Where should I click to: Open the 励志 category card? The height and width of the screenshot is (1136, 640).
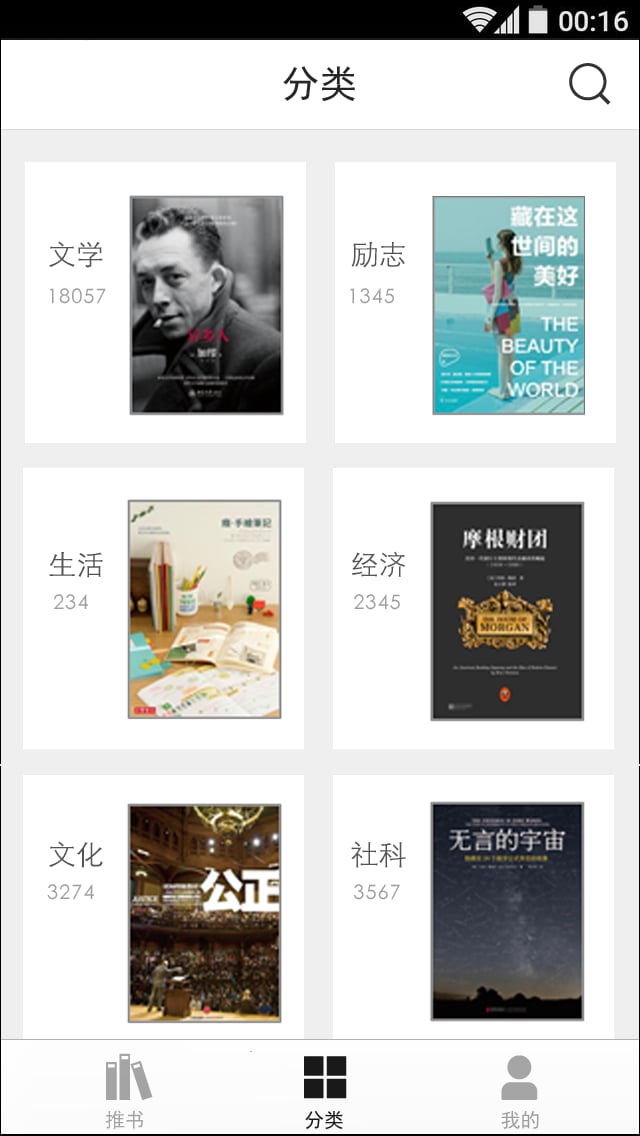(475, 302)
